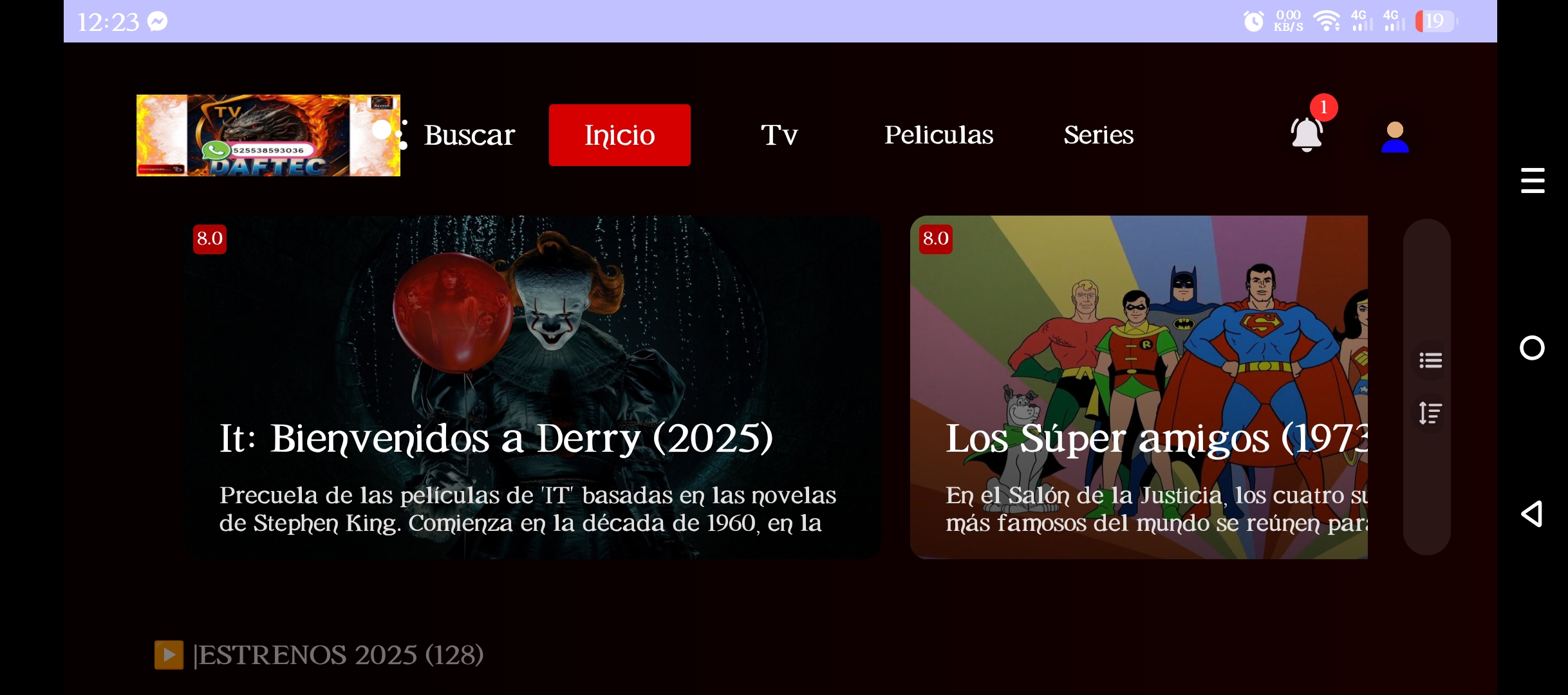Open the notifications bell

(x=1306, y=134)
